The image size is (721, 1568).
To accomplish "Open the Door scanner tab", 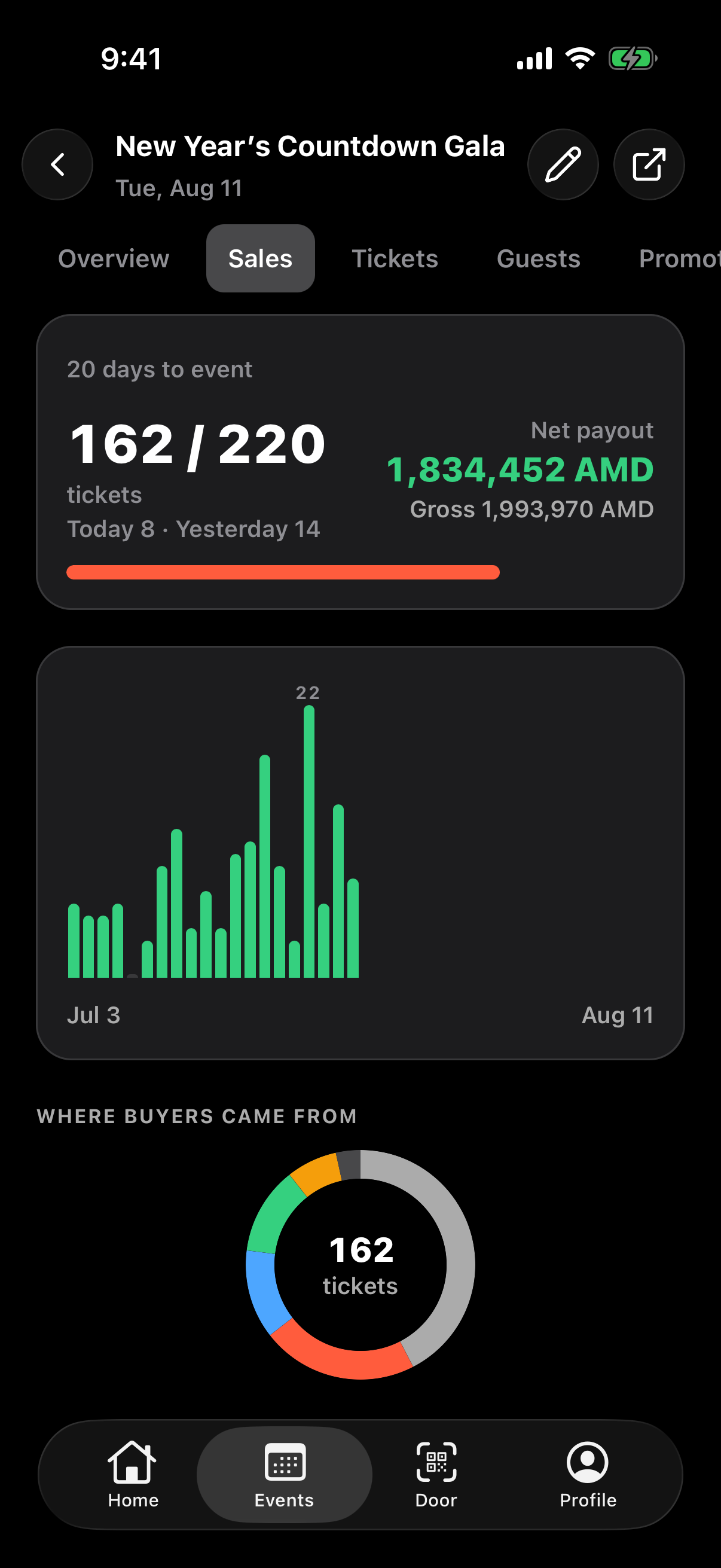I will 436,1475.
